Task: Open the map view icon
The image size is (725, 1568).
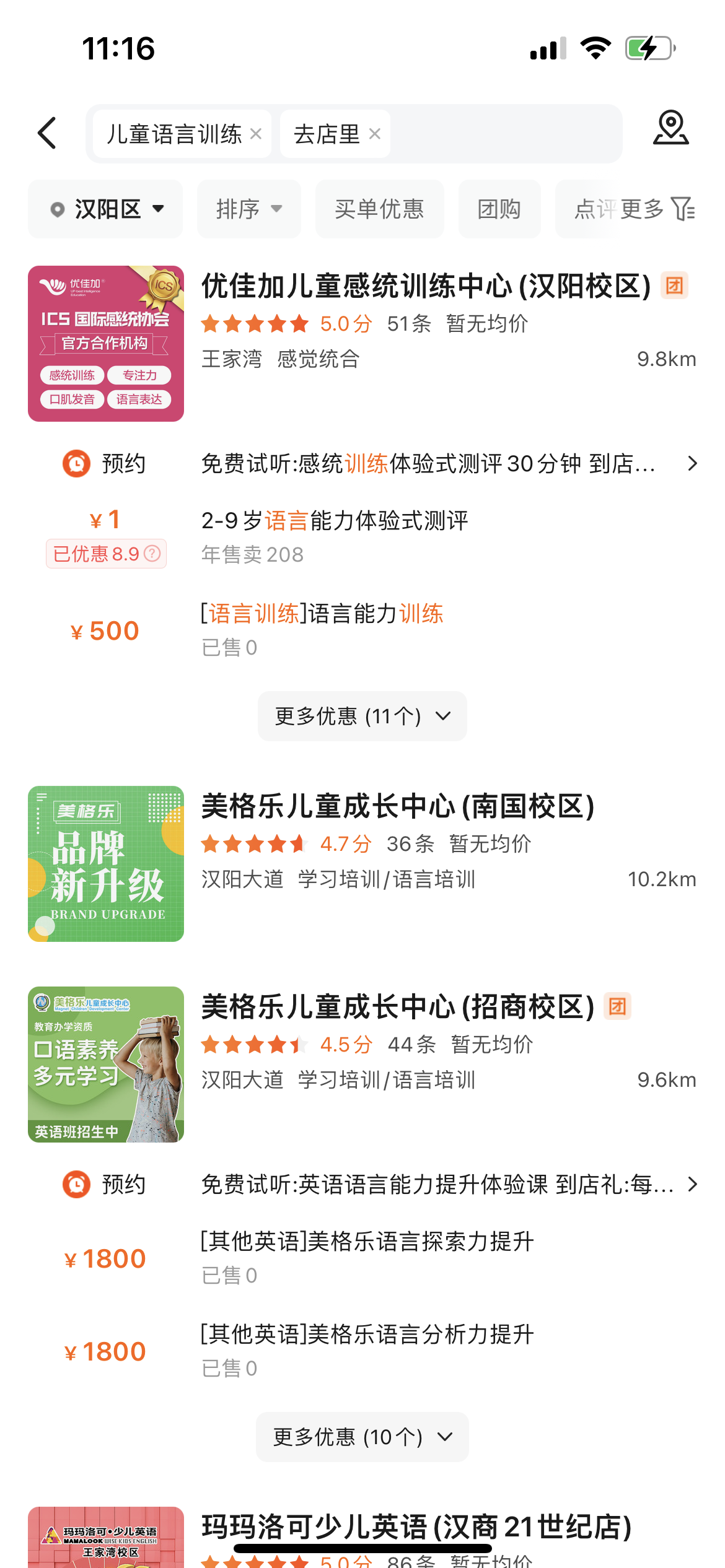Action: [670, 128]
